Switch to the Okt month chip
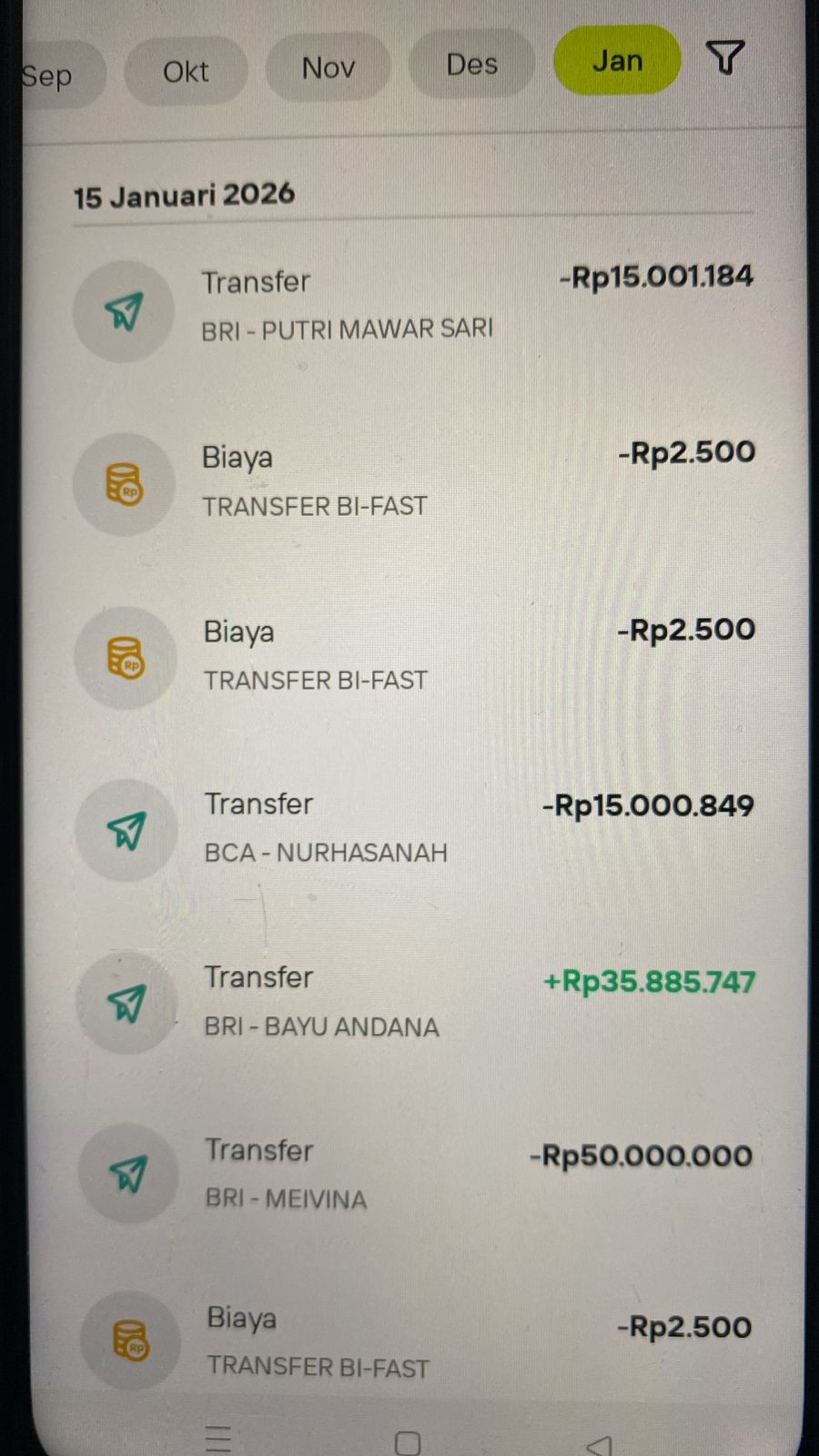 click(x=186, y=71)
